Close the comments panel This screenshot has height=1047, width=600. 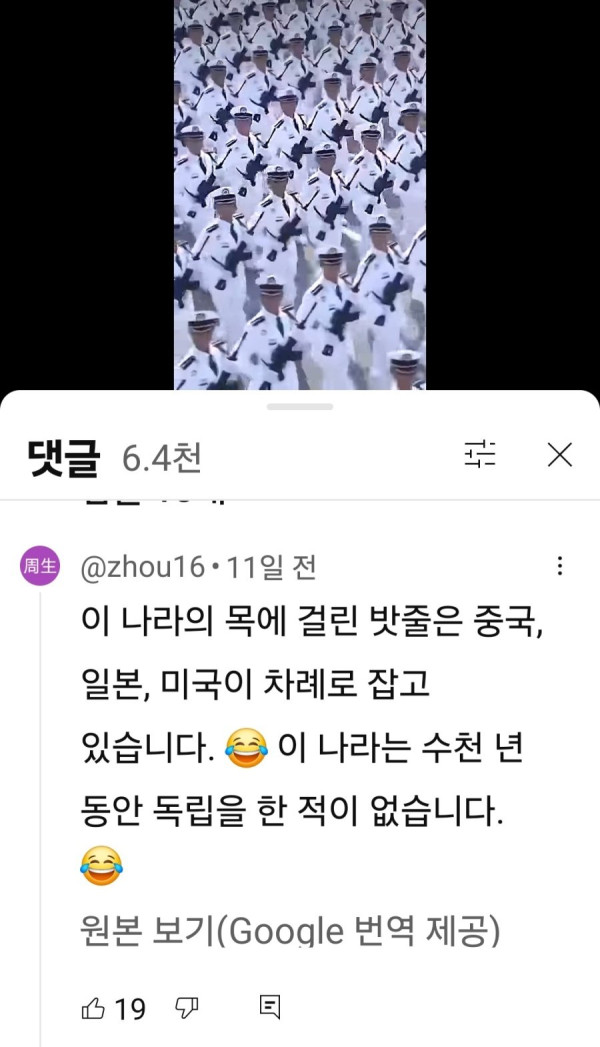point(560,456)
